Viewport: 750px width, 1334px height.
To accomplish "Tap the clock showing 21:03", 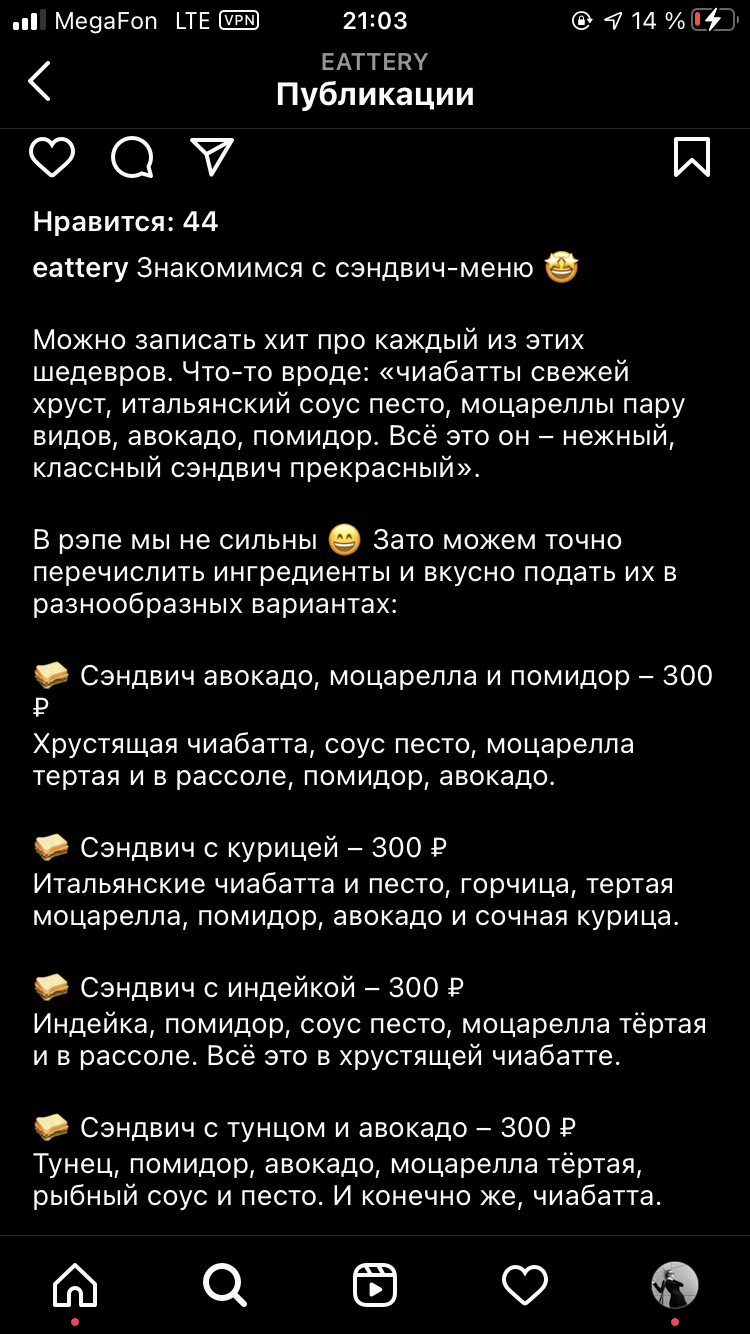I will tap(374, 20).
